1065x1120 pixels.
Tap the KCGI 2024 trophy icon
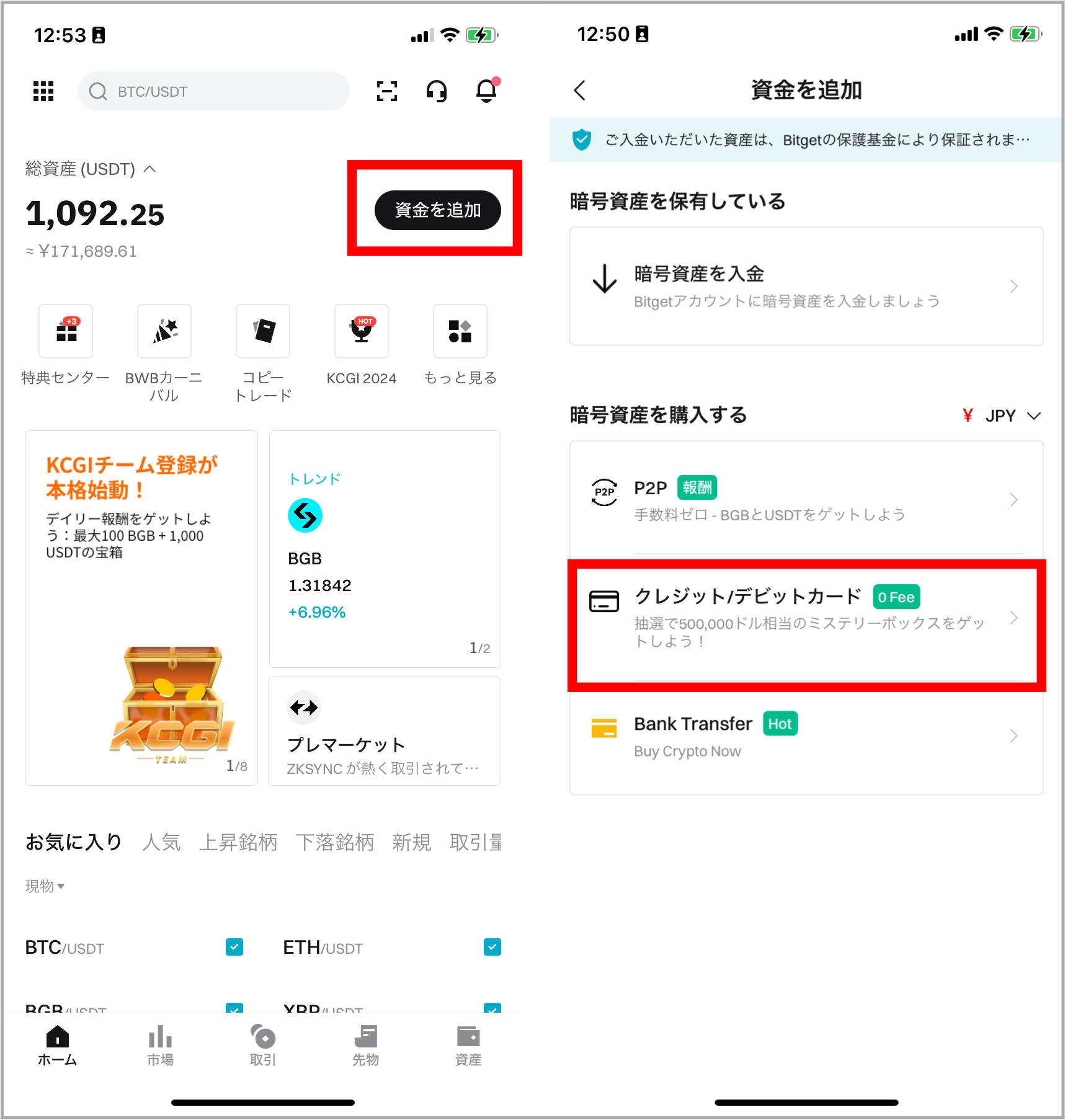361,332
